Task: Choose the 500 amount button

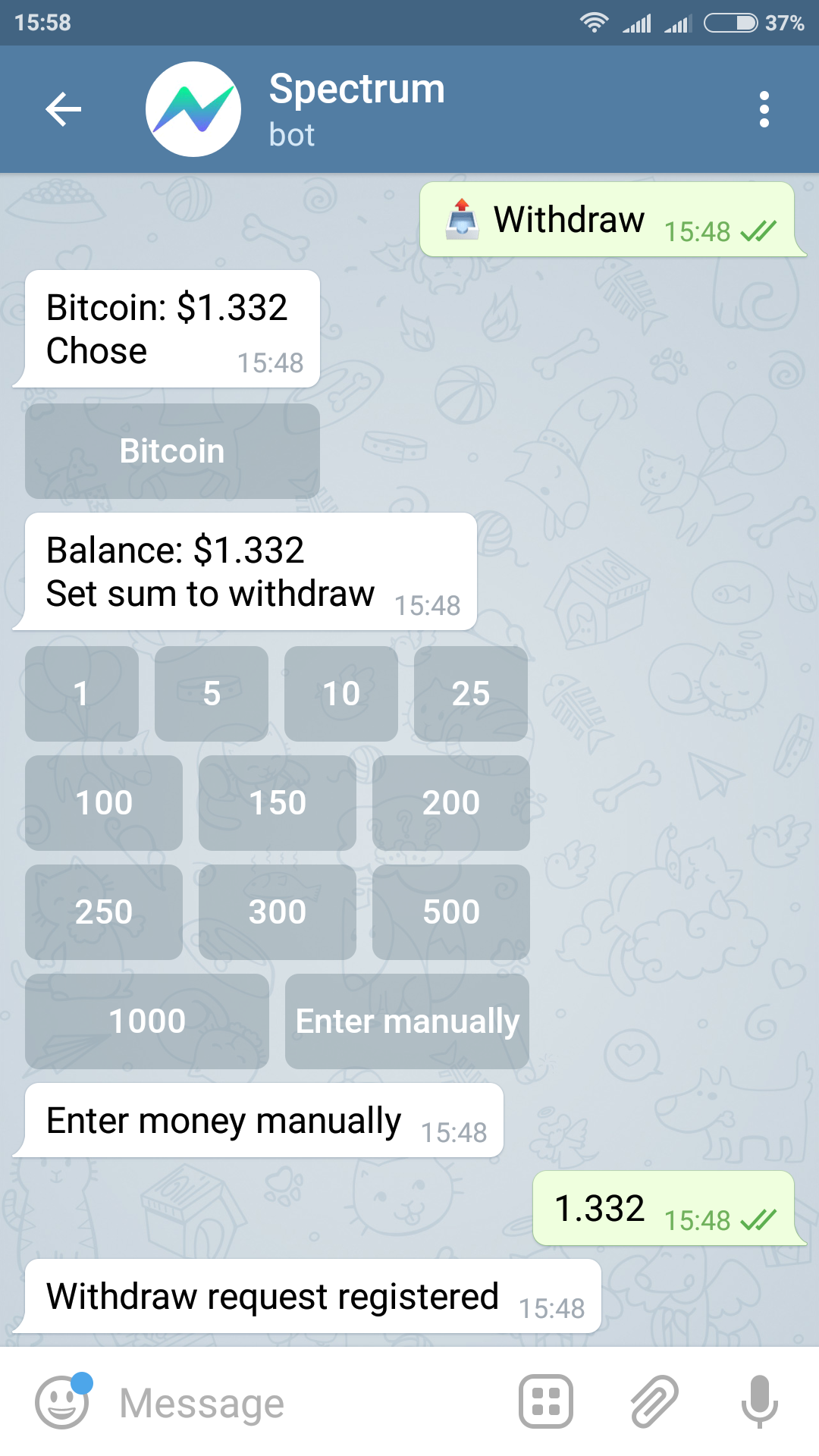Action: [x=451, y=912]
